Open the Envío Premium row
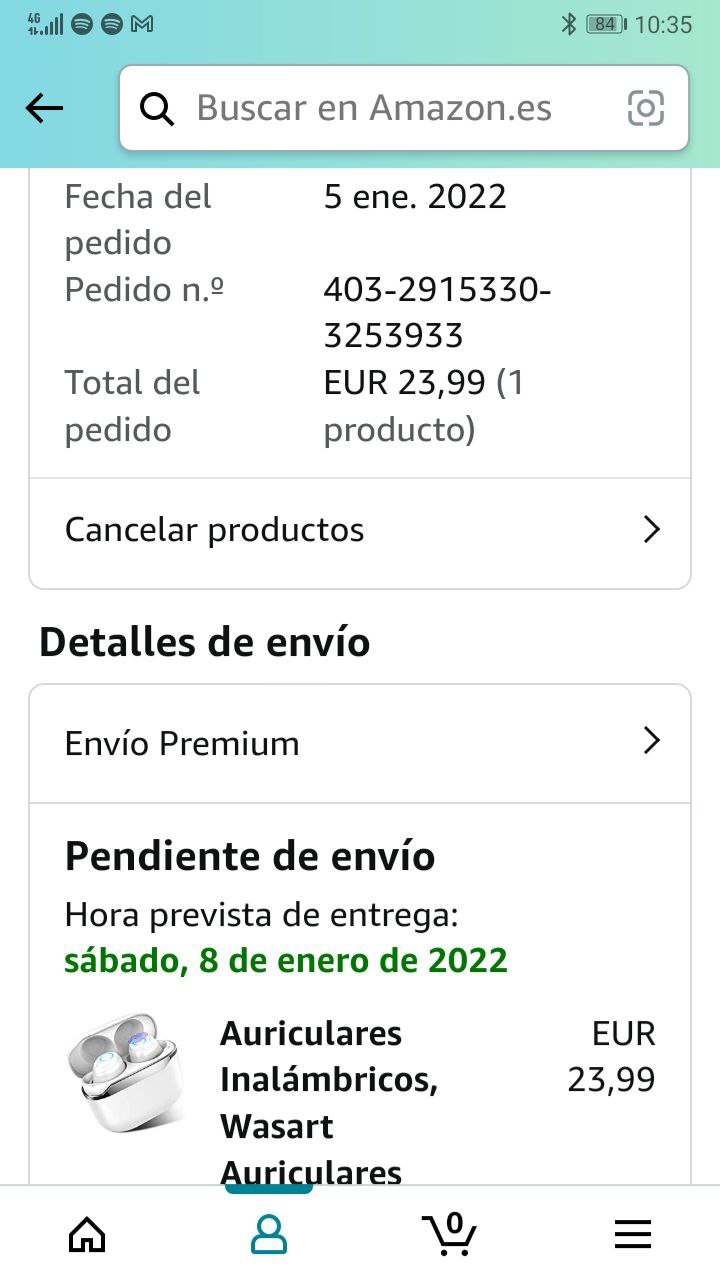Viewport: 720px width, 1280px height. [x=360, y=743]
